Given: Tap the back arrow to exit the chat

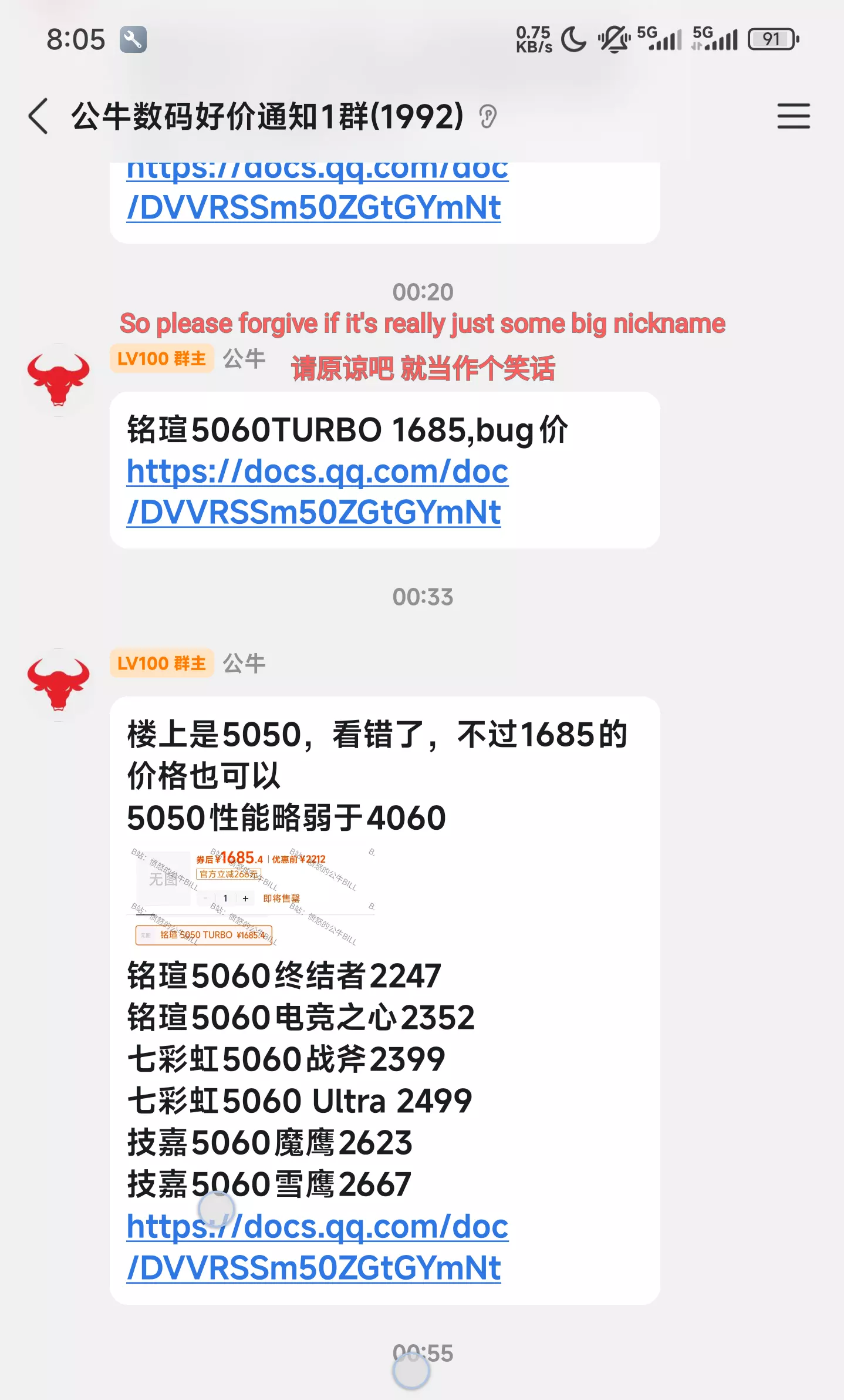Looking at the screenshot, I should coord(39,117).
